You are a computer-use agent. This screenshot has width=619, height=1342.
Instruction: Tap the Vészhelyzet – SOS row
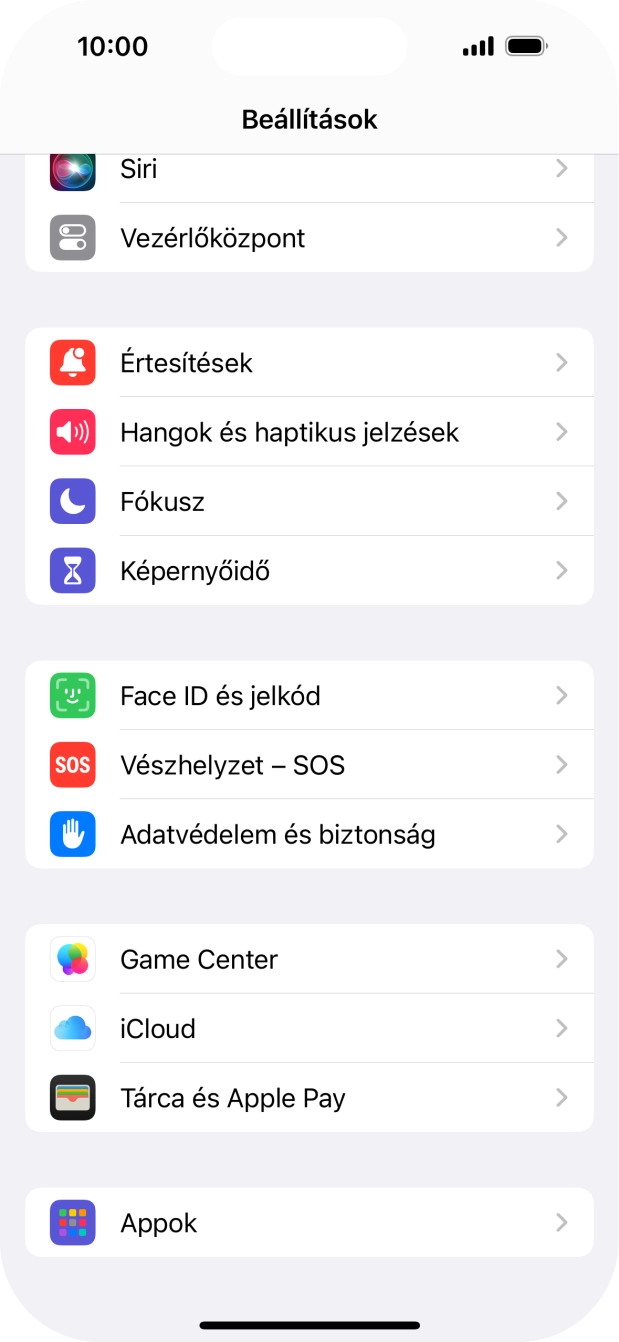pyautogui.click(x=309, y=765)
